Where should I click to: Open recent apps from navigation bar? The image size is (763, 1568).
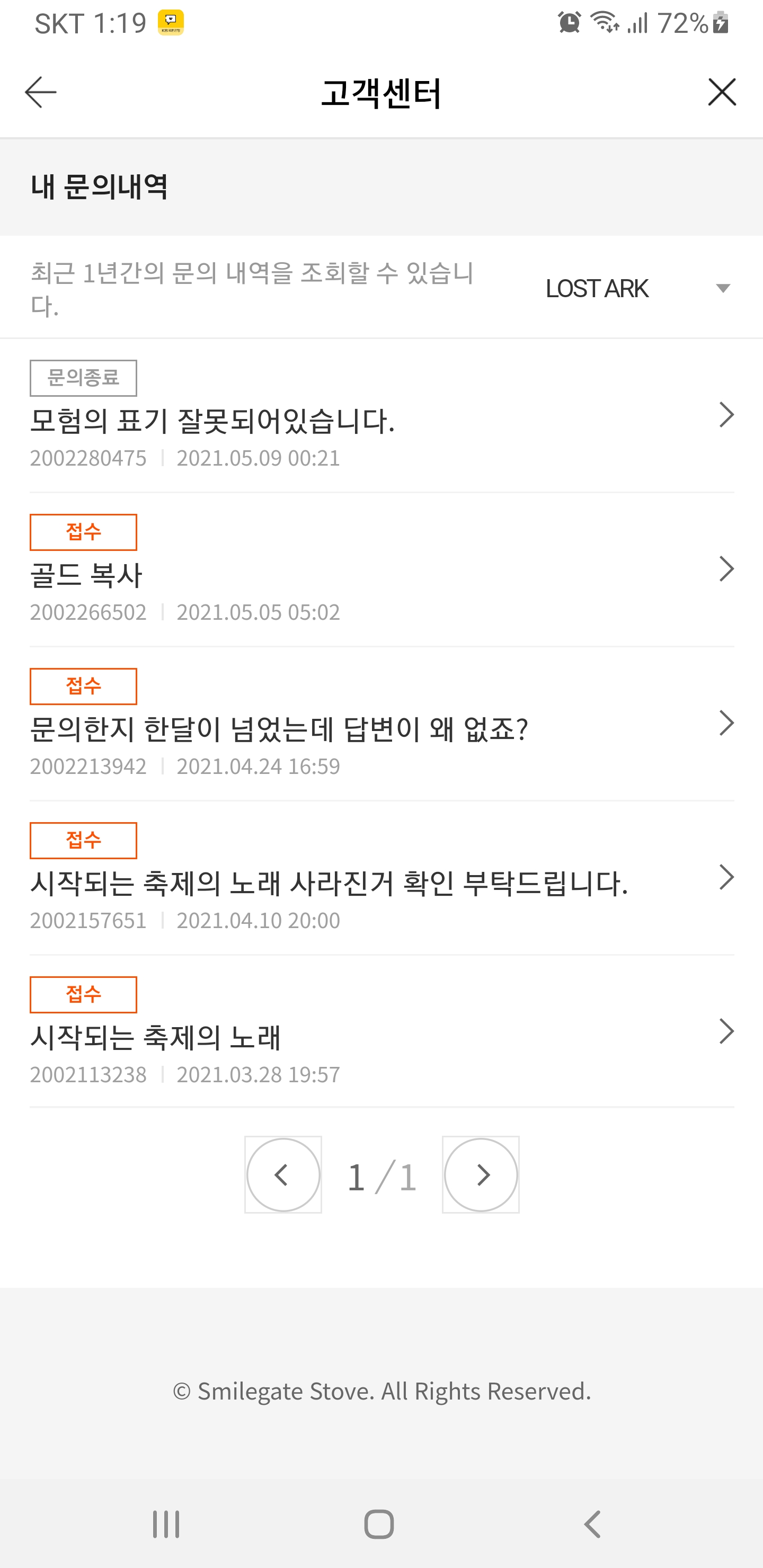(x=166, y=1524)
